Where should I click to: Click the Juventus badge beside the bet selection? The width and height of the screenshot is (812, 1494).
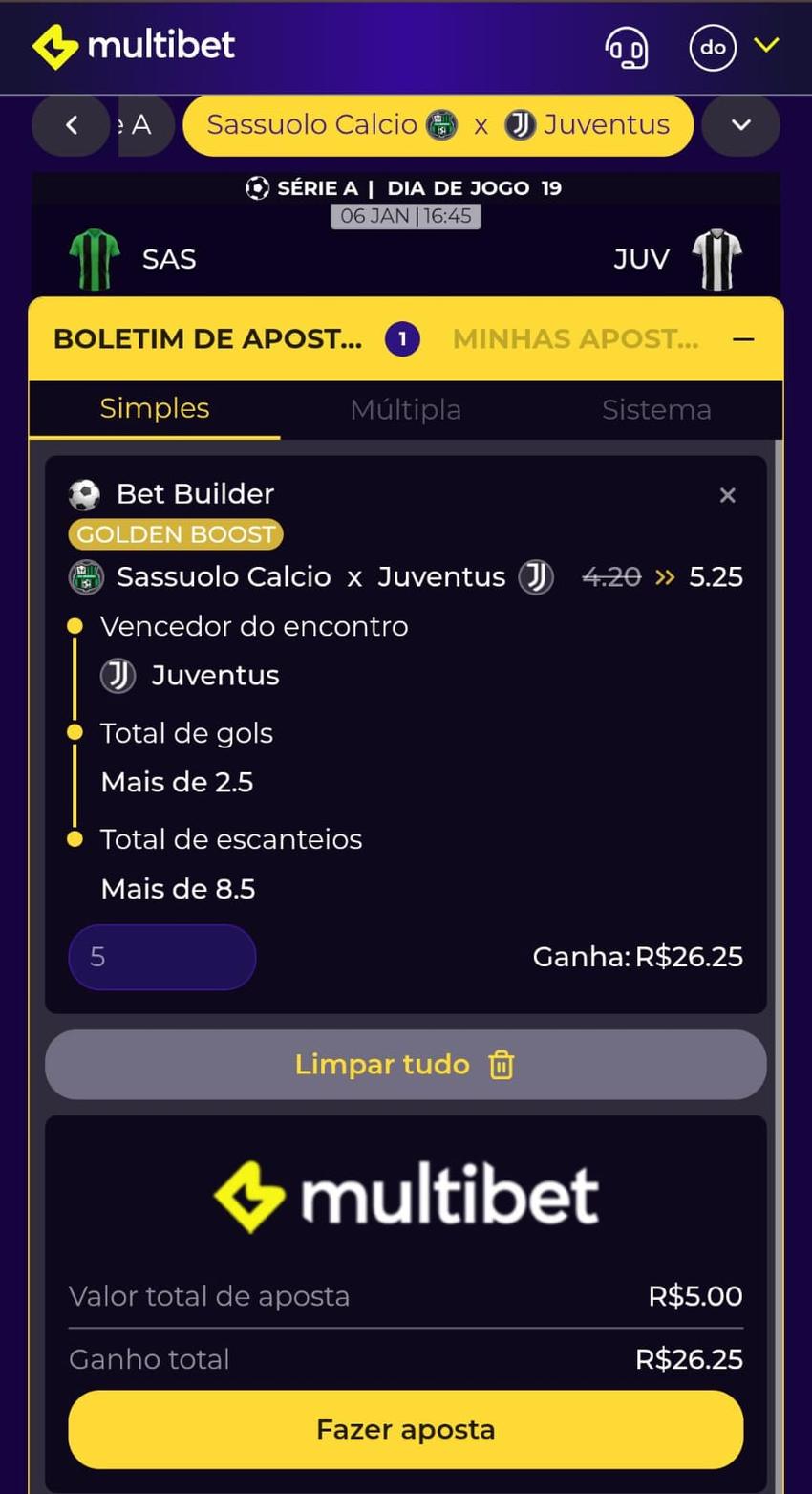[x=536, y=576]
